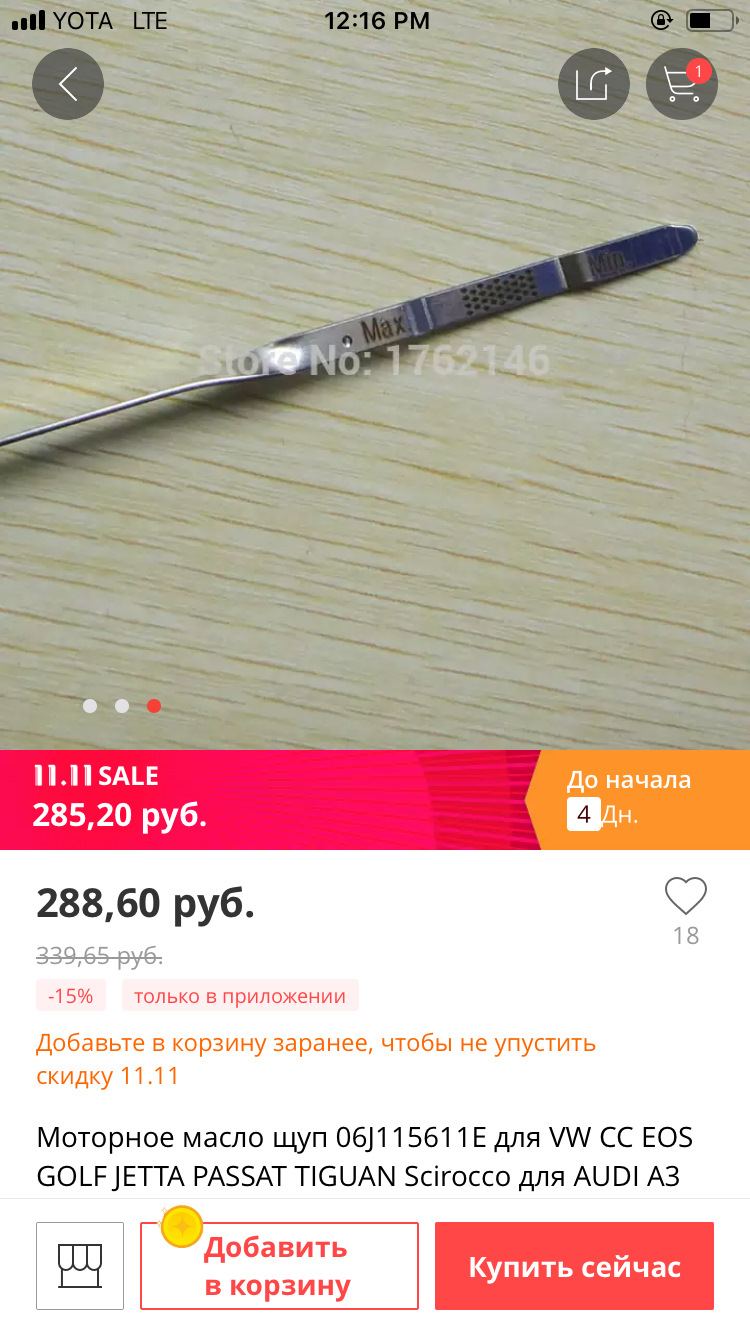Open the seller's store page

[80, 1265]
